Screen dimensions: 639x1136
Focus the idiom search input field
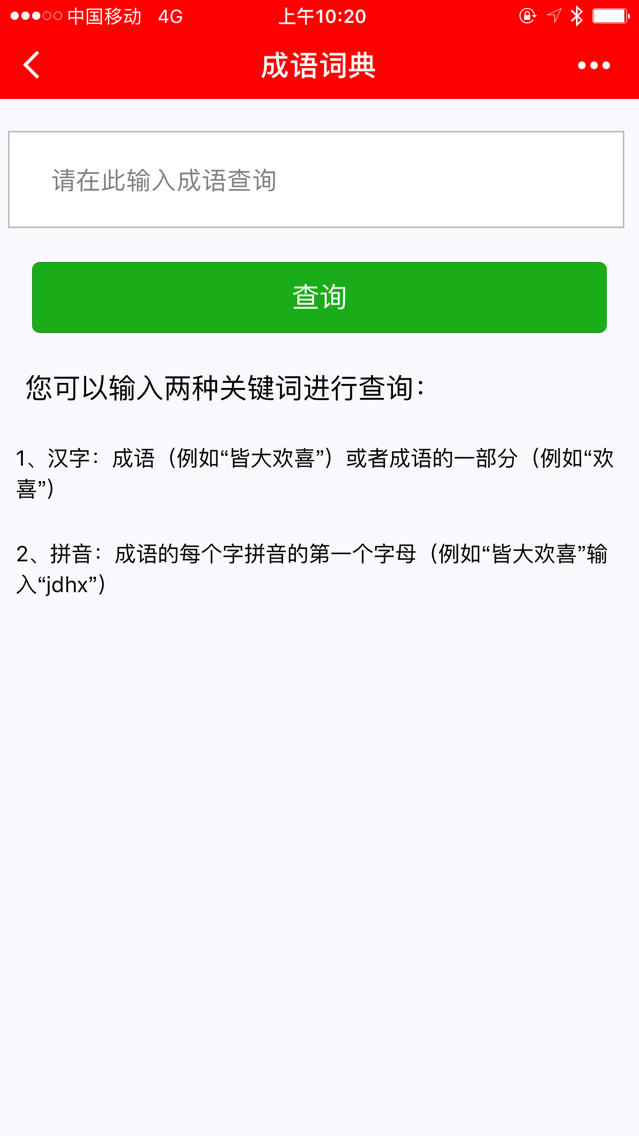316,180
